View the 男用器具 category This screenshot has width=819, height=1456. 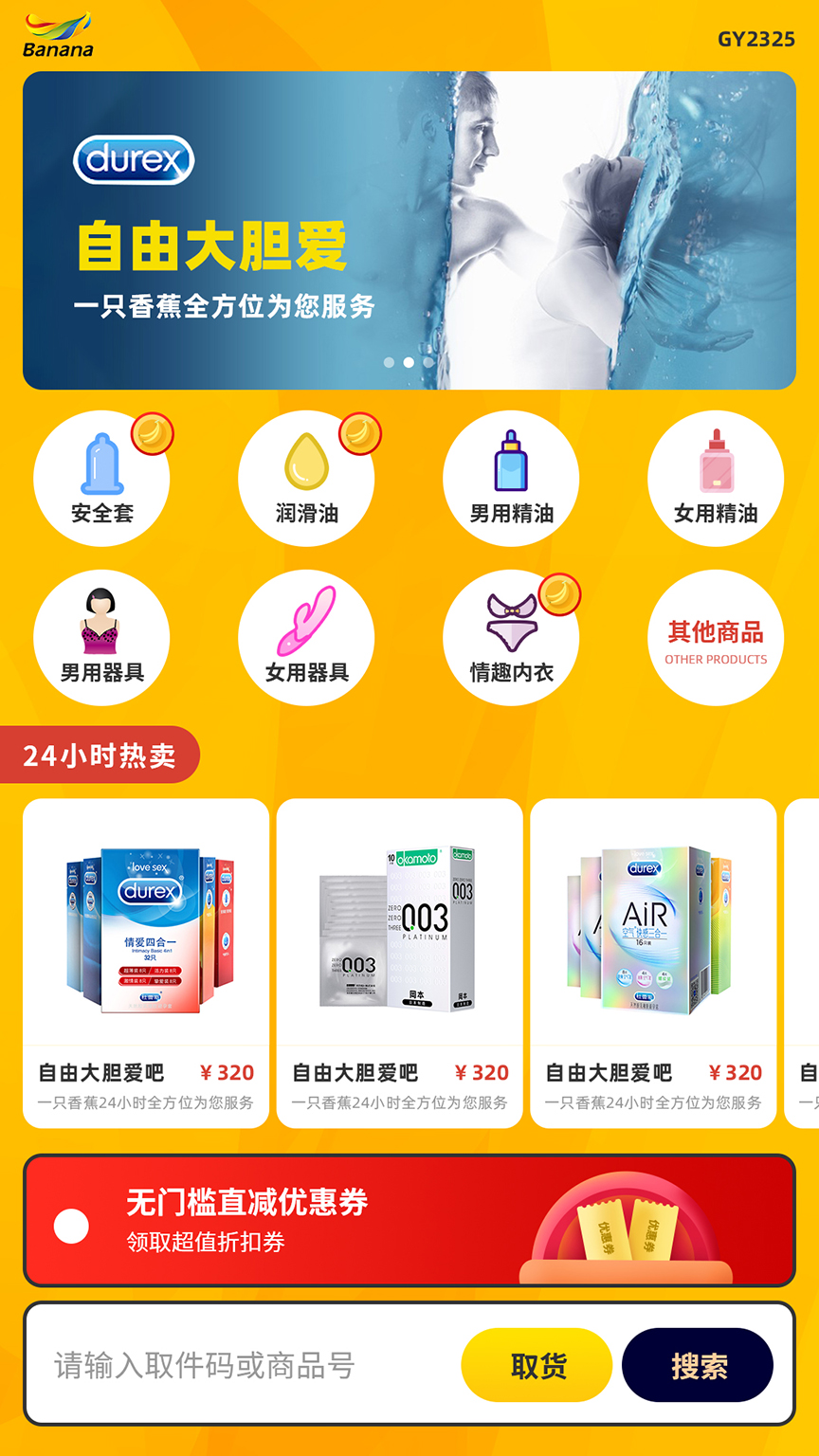pyautogui.click(x=101, y=637)
